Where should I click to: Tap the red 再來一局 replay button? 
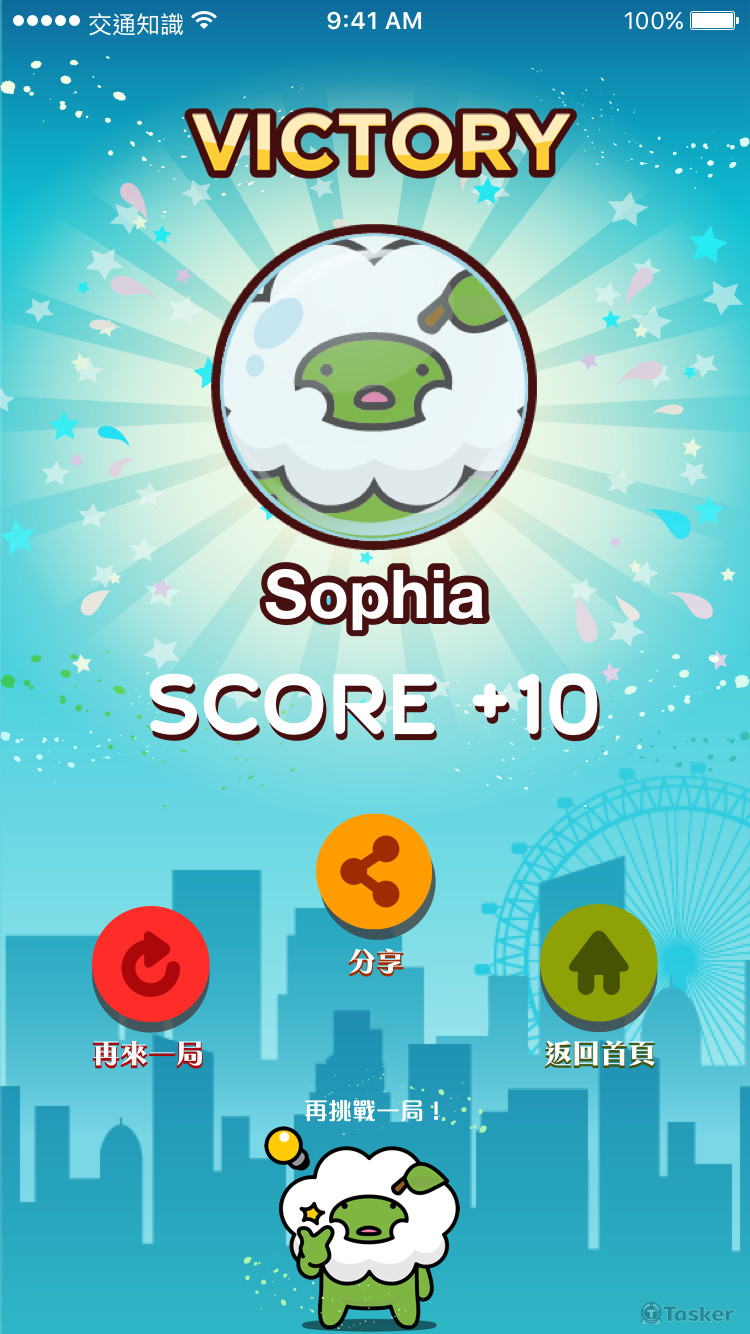coord(150,965)
